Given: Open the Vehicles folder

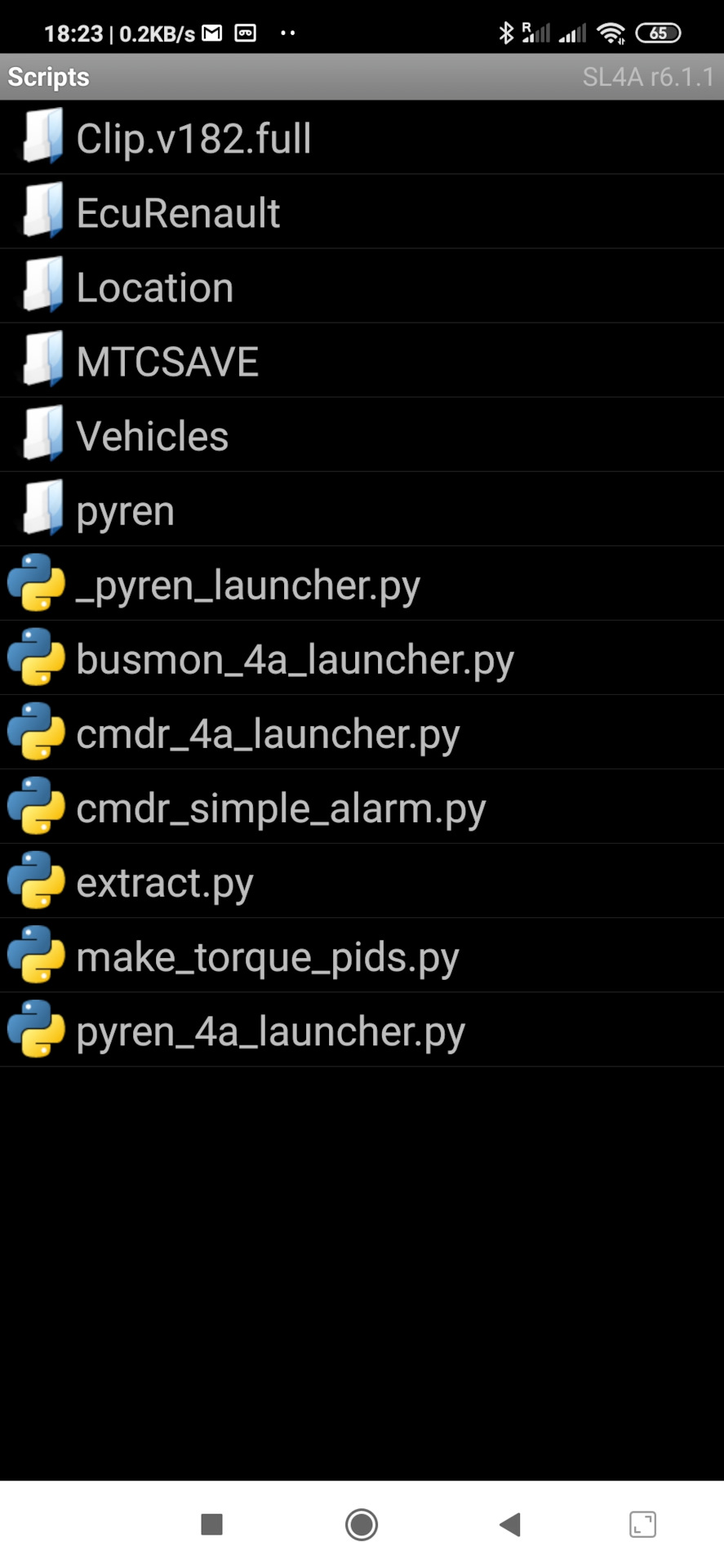Looking at the screenshot, I should [153, 435].
